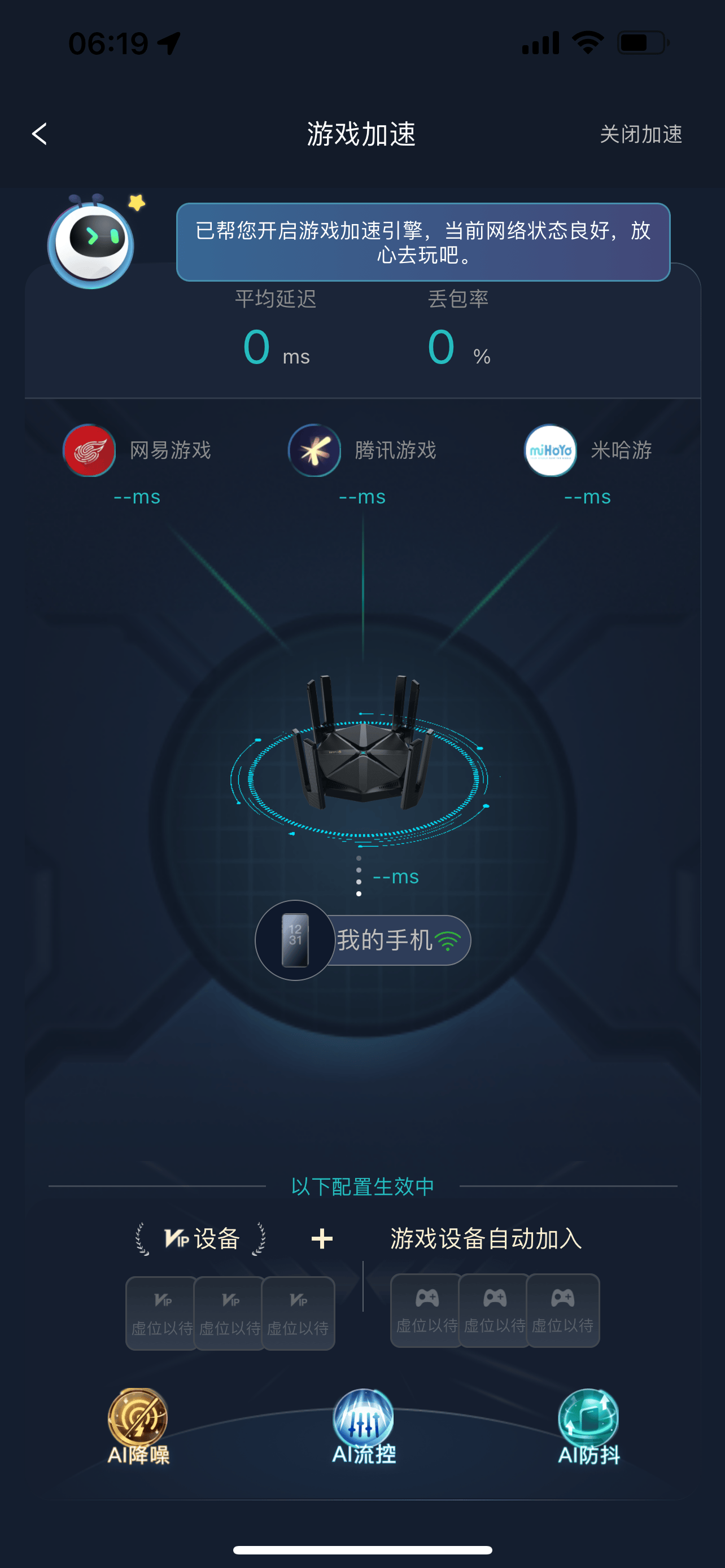Go back using the back arrow
Screen dimensions: 725x1568
click(x=40, y=134)
